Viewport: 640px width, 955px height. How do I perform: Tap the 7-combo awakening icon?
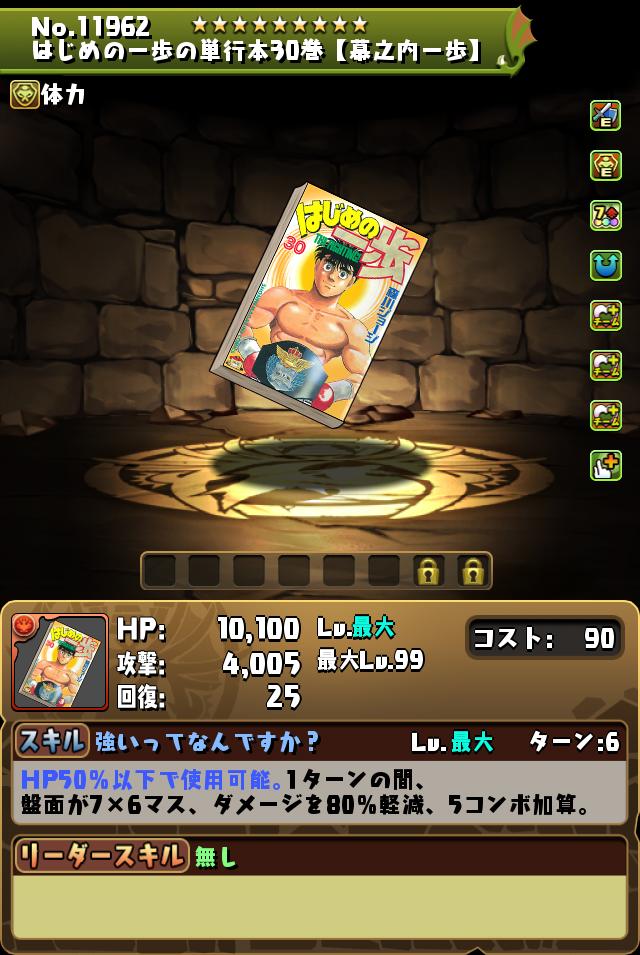click(605, 215)
